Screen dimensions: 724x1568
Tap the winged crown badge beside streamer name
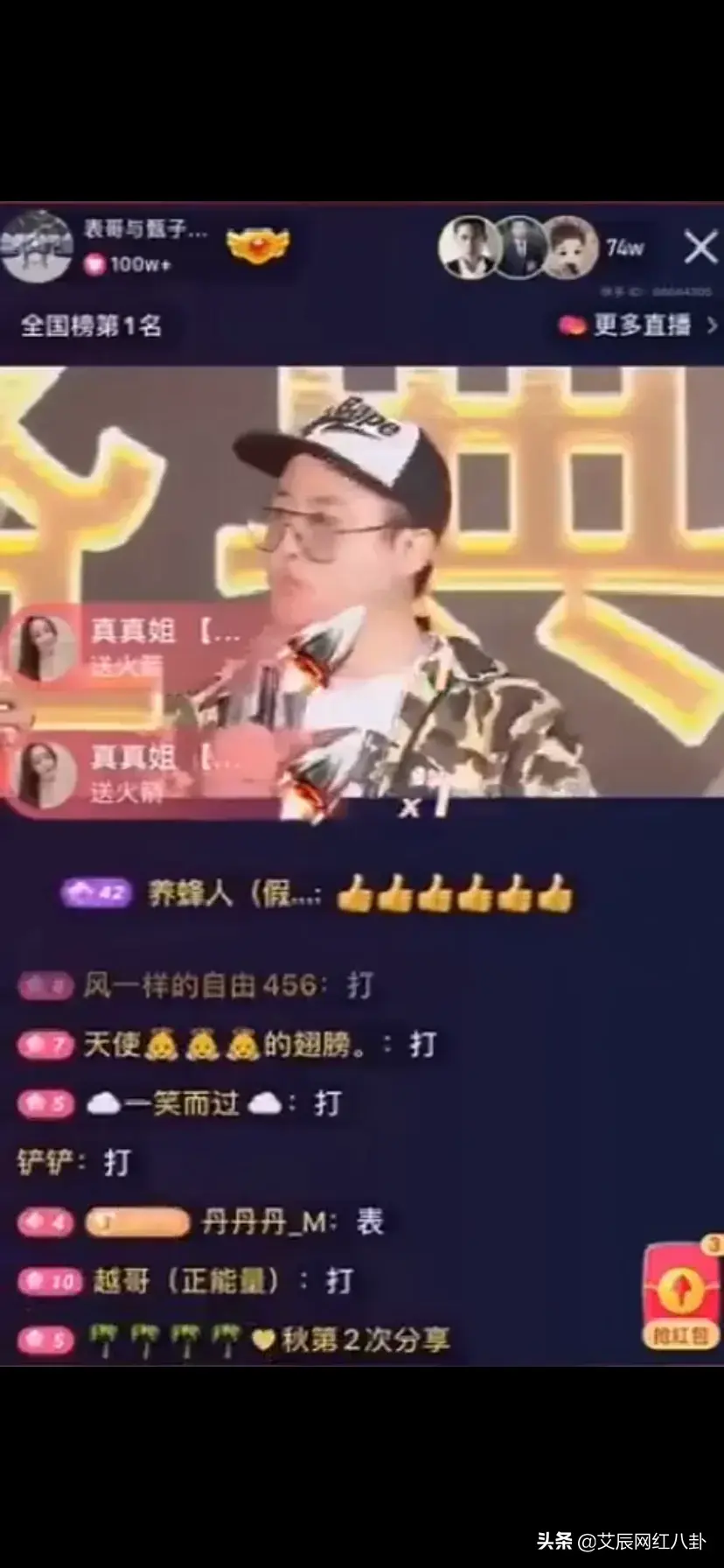[258, 246]
